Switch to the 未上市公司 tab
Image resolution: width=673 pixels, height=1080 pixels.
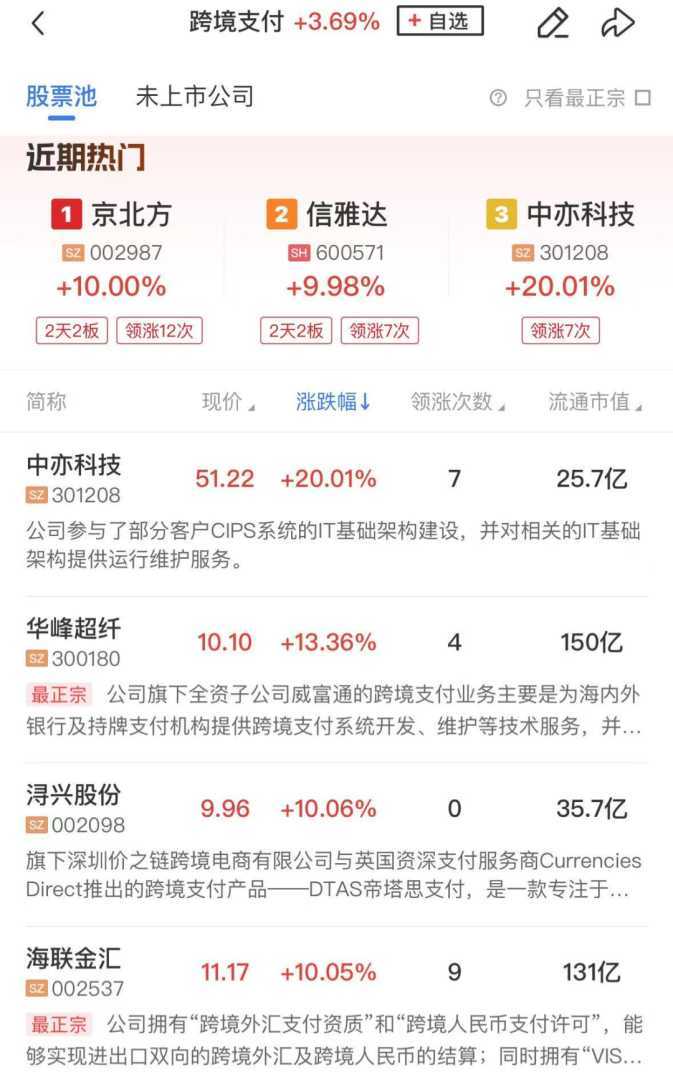pyautogui.click(x=194, y=97)
